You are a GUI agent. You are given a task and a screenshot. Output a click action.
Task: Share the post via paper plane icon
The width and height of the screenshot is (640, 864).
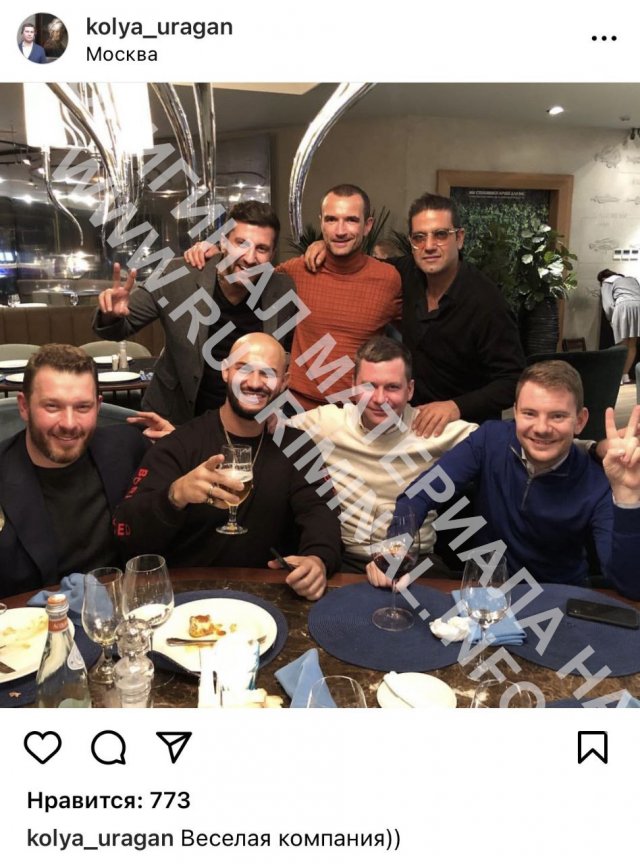(174, 746)
